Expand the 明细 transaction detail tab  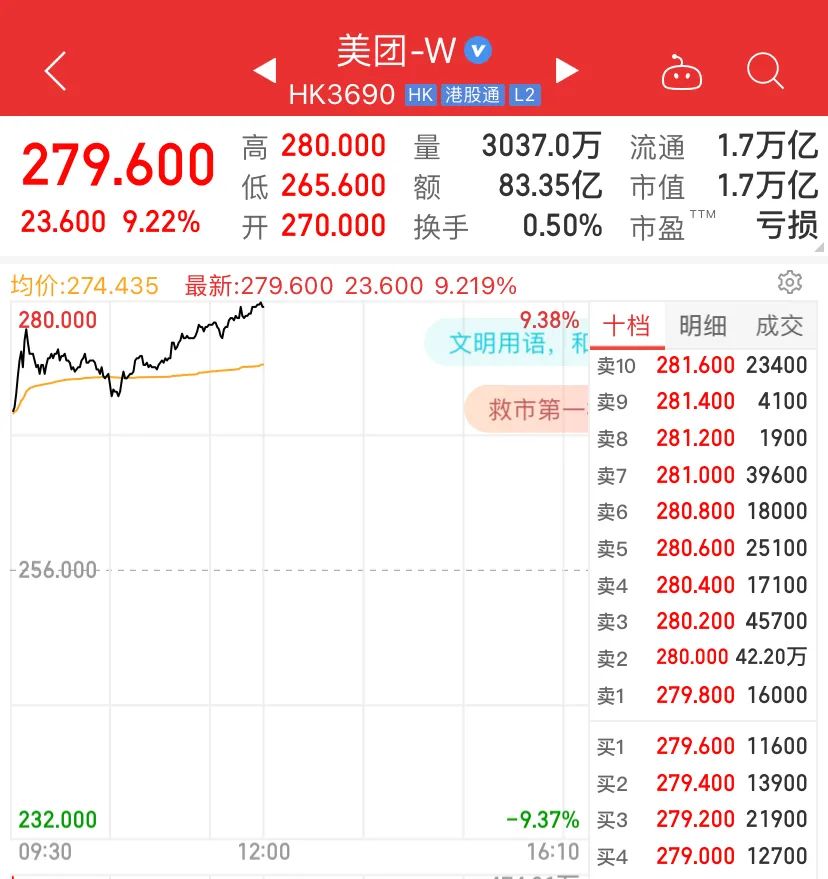(702, 326)
